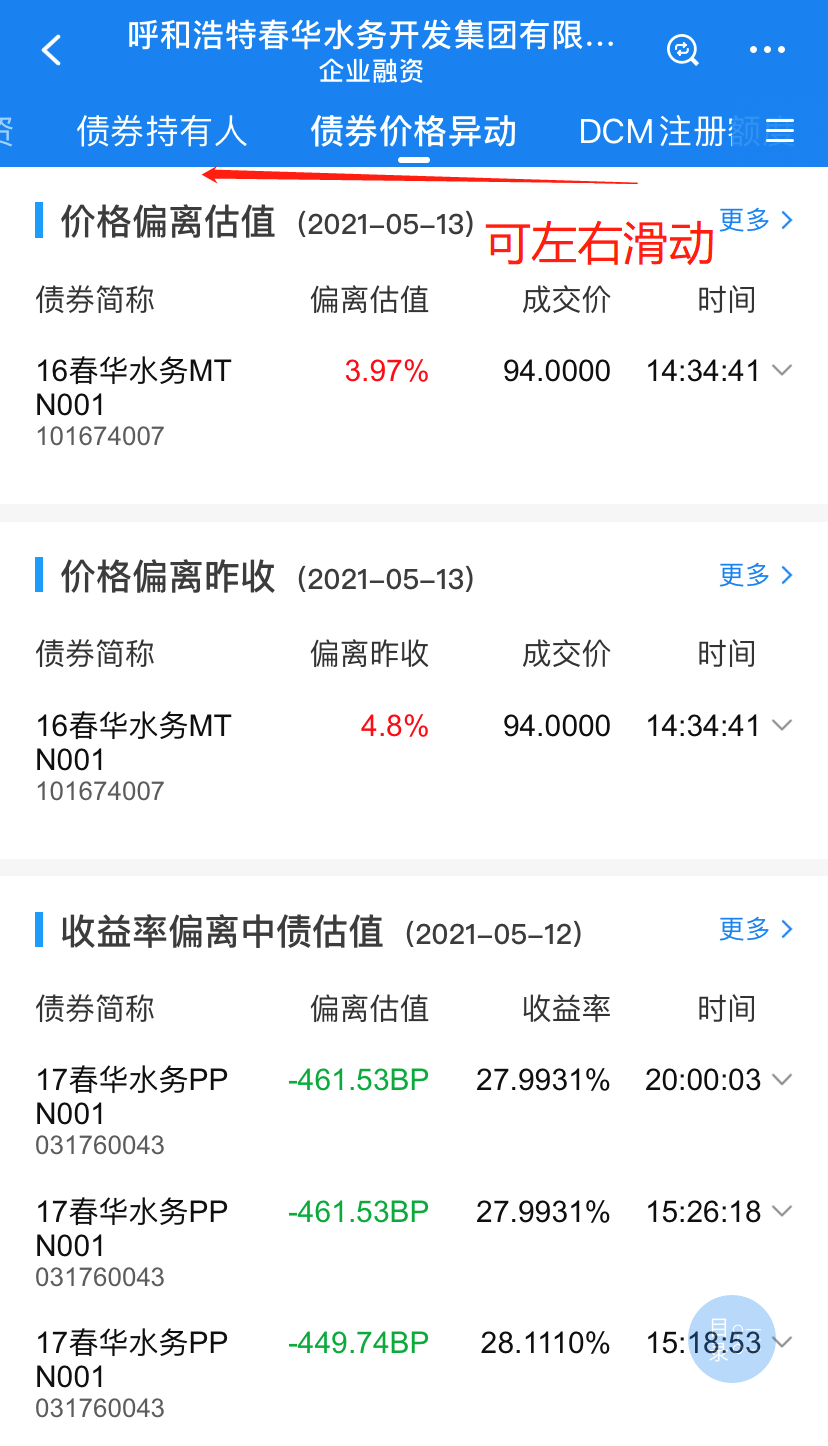View 更多 for 收益率偏离中债估值
This screenshot has width=828, height=1446.
(755, 929)
